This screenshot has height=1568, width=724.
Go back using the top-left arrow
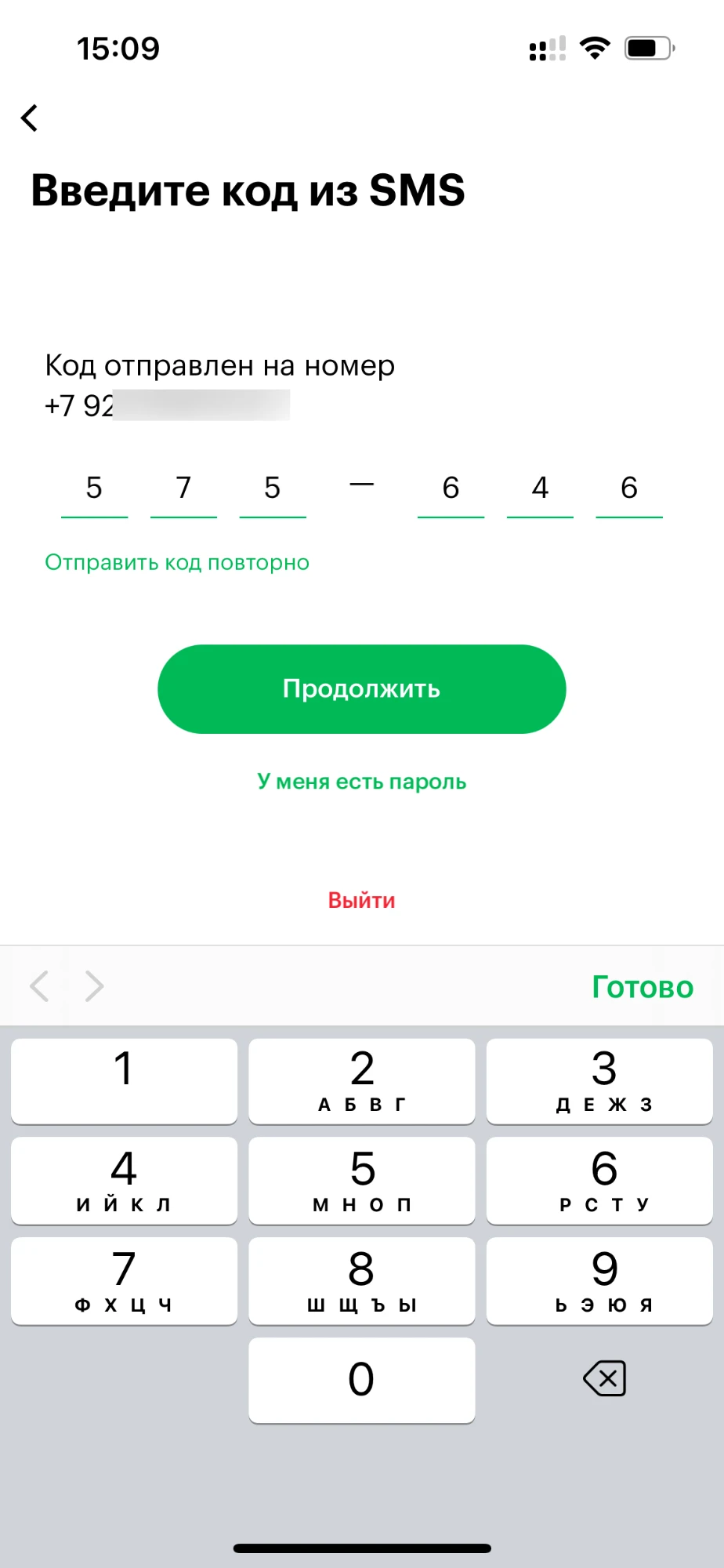[x=30, y=118]
